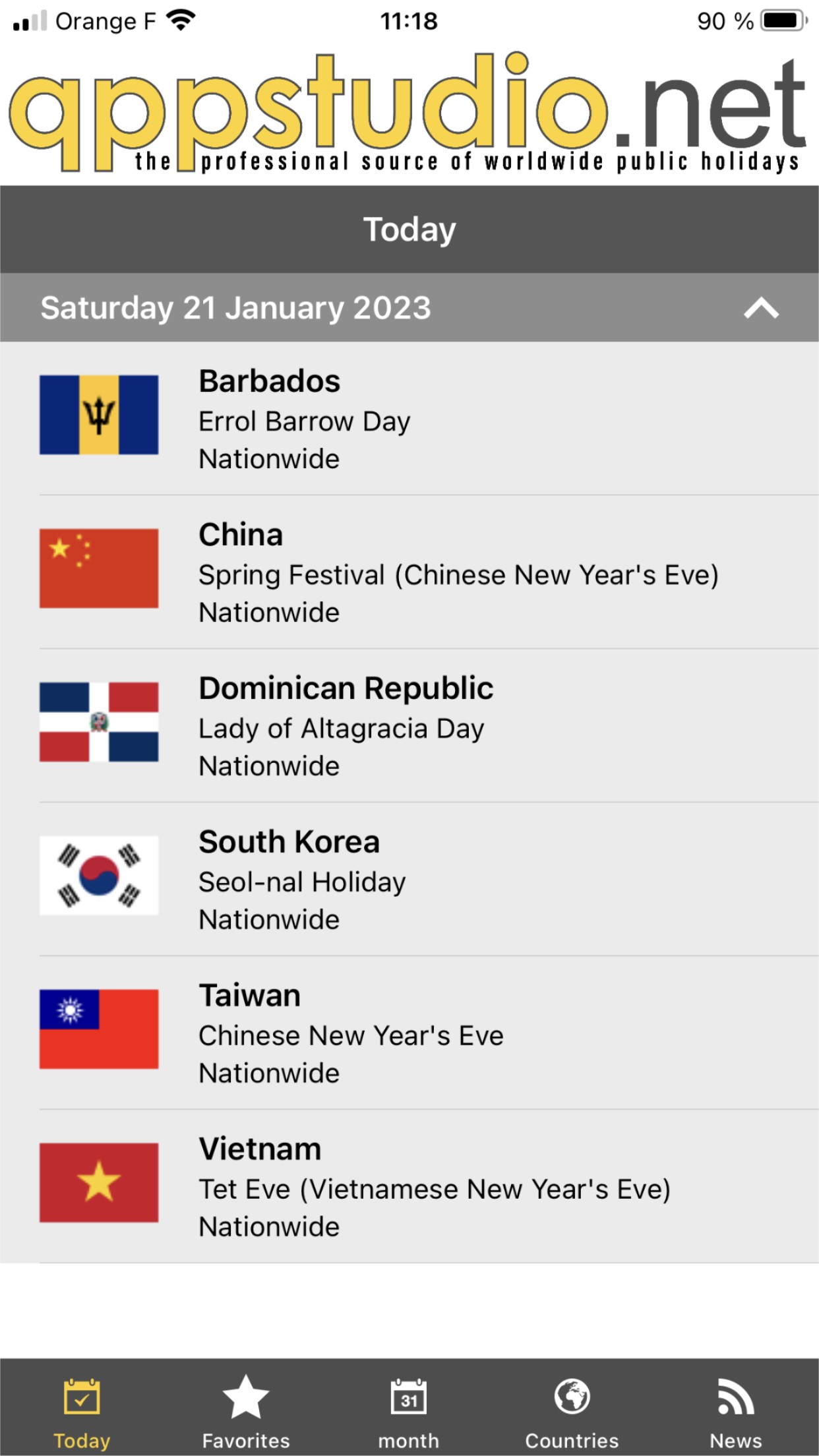The width and height of the screenshot is (819, 1456).
Task: Collapse the Saturday 21 January 2023 section
Action: click(x=761, y=308)
